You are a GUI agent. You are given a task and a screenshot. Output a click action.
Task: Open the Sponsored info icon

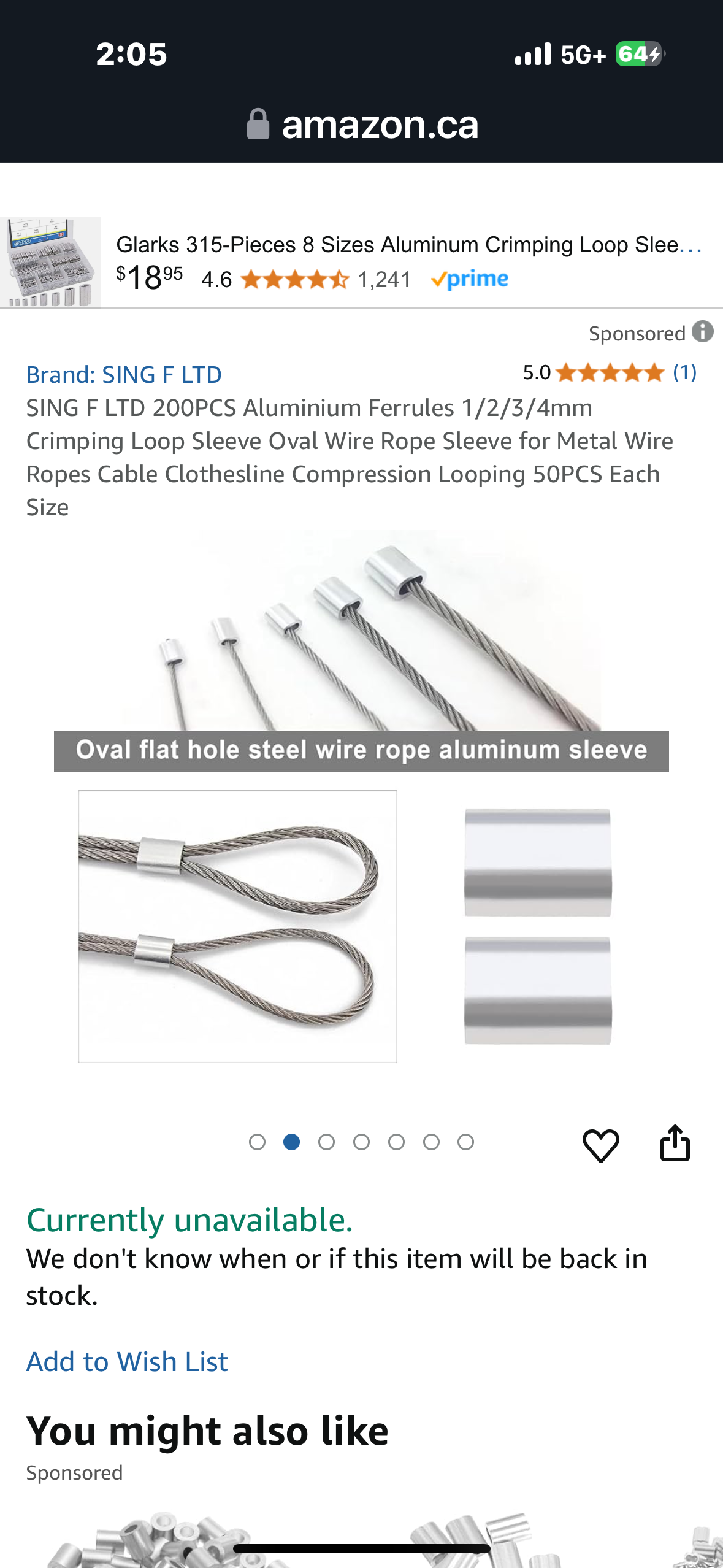703,332
